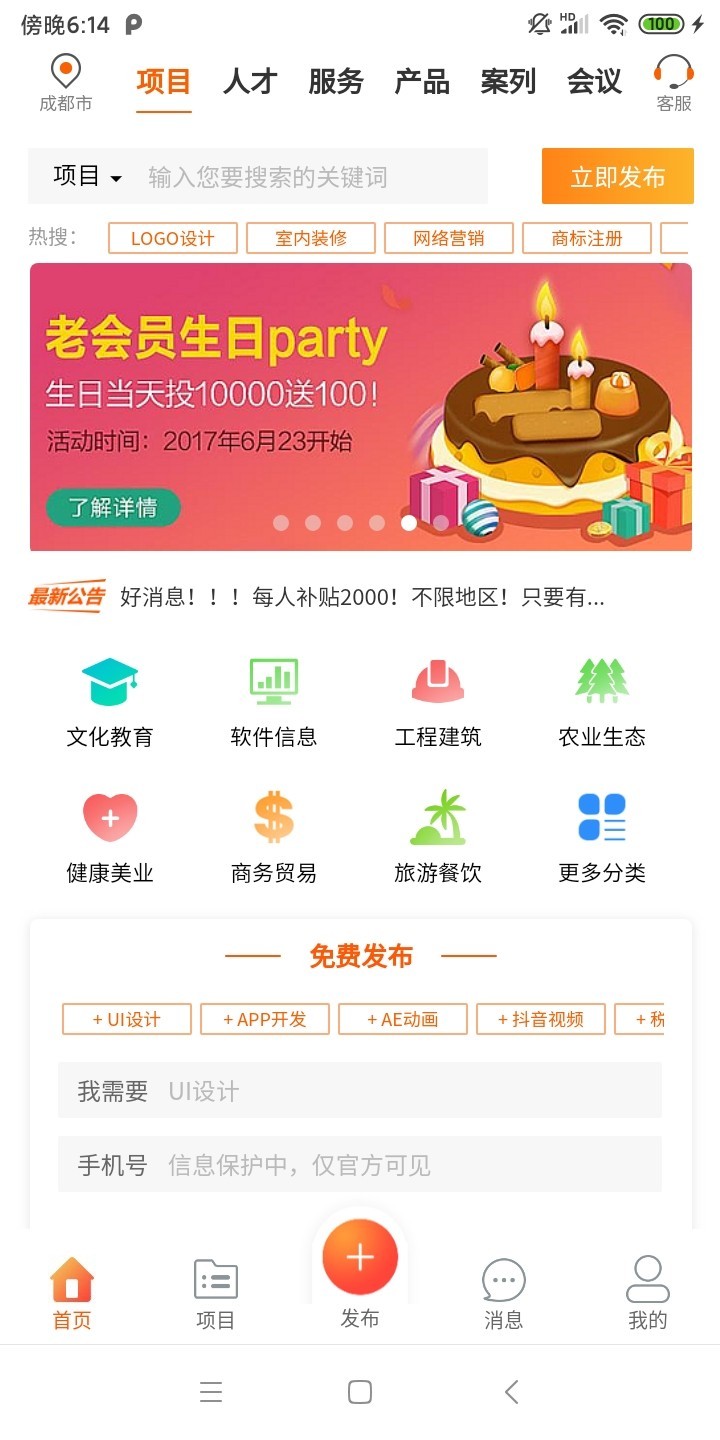Viewport: 720px width, 1440px height.
Task: Enable the +抖音视频 tag
Action: click(x=541, y=1019)
